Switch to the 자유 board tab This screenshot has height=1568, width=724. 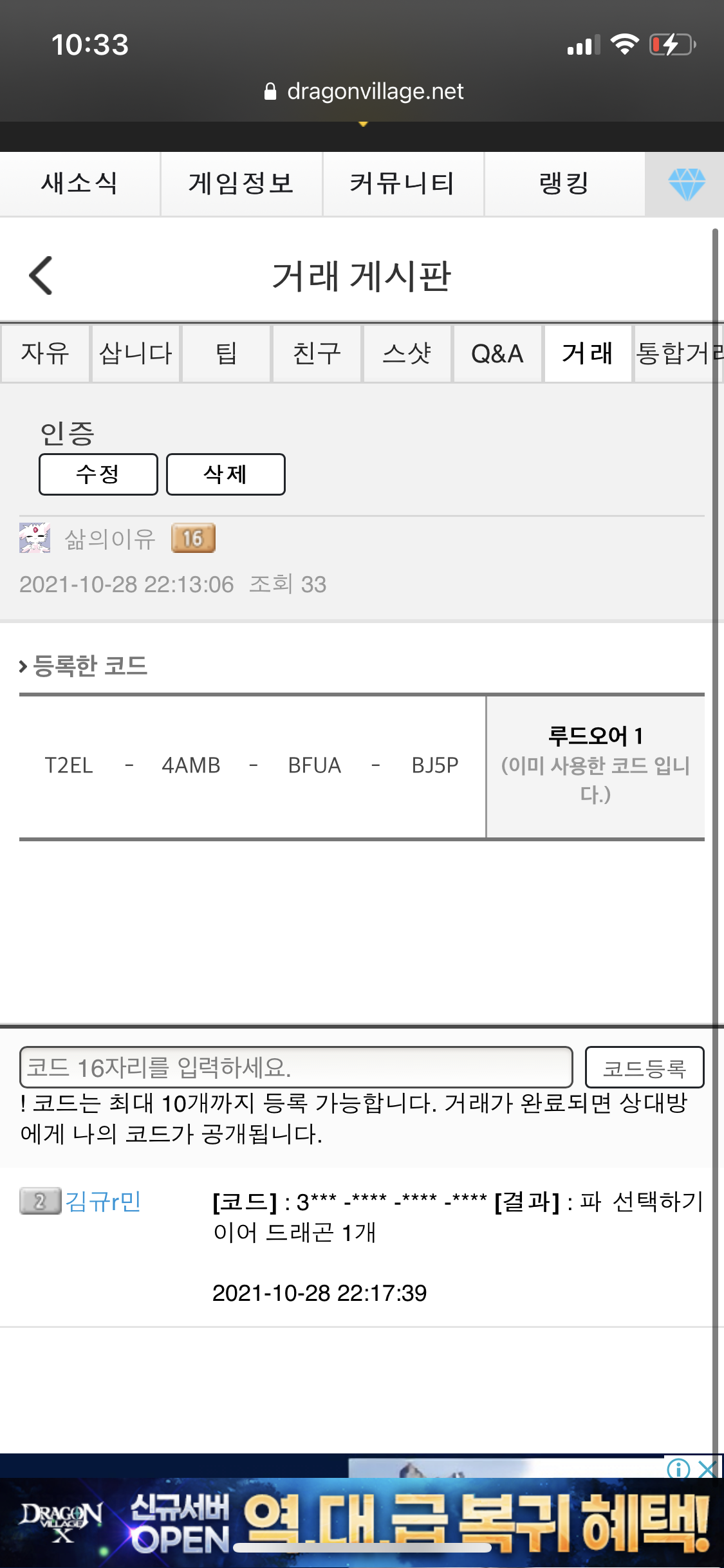[45, 353]
